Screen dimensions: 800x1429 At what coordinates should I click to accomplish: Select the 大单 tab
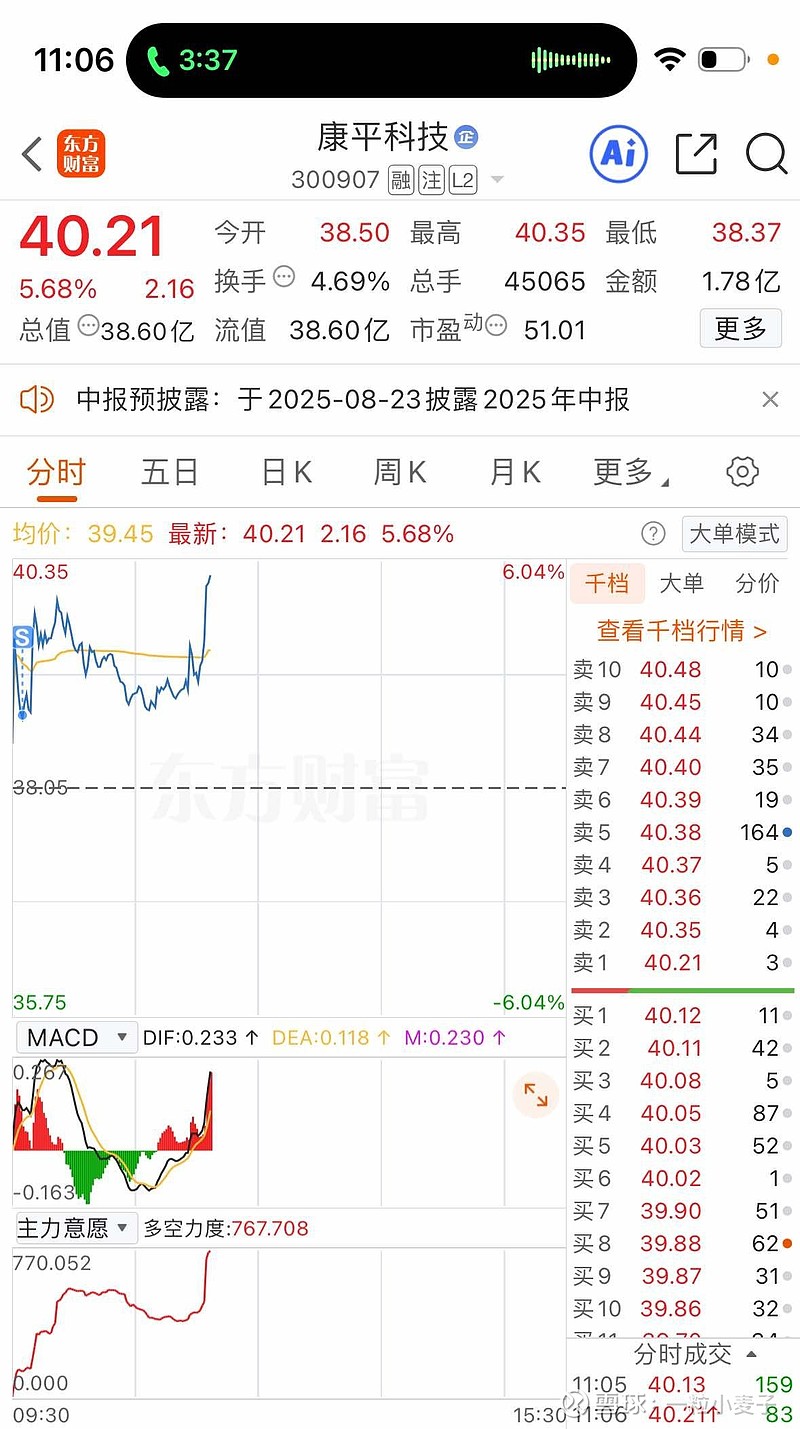coord(682,584)
